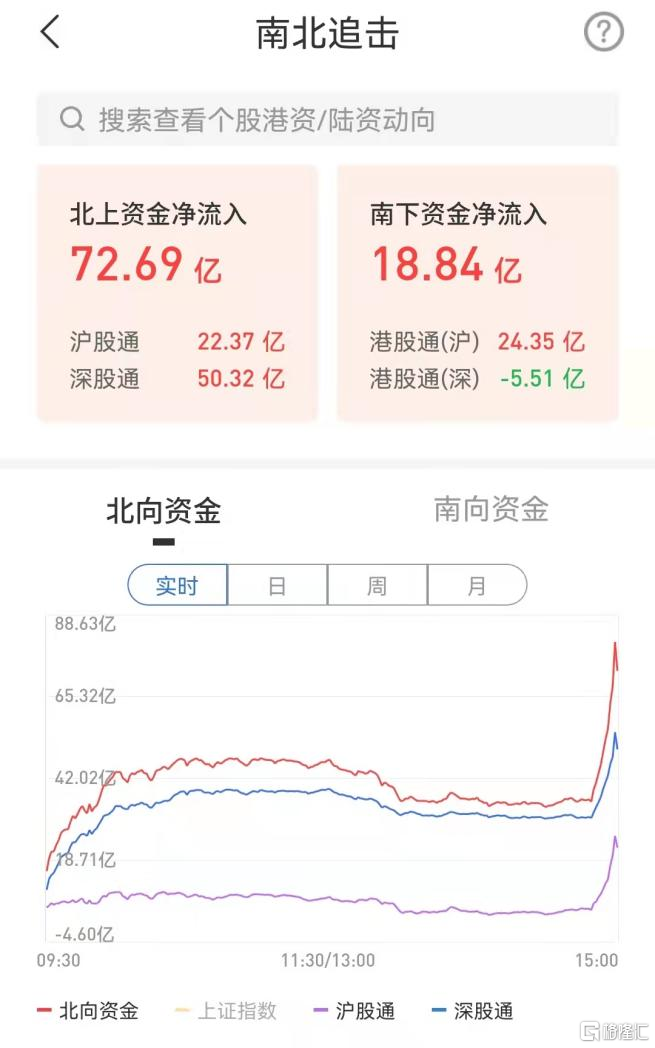Switch chart to 月 view
Image resolution: width=655 pixels, height=1048 pixels.
[x=477, y=585]
